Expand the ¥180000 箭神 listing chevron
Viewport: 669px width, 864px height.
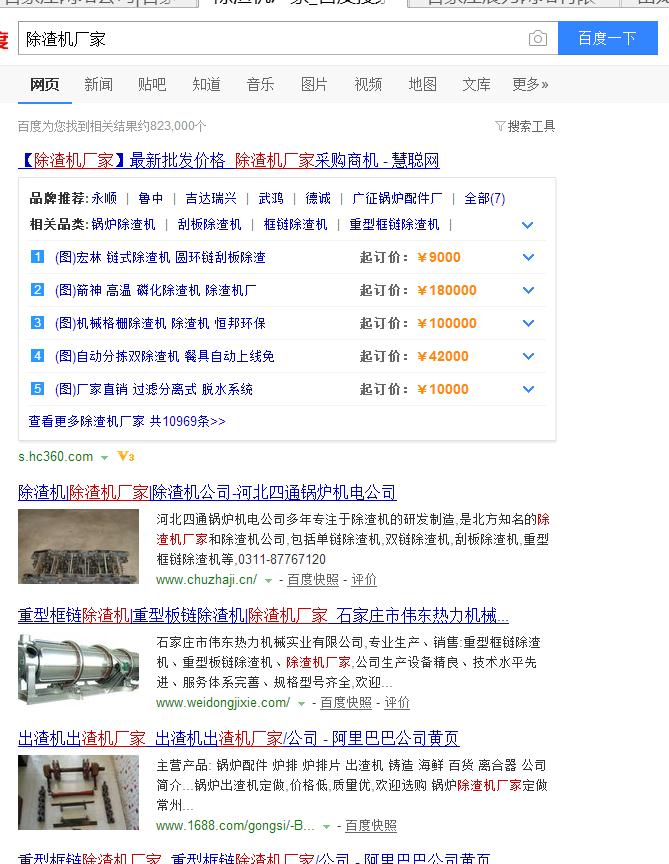click(x=528, y=290)
